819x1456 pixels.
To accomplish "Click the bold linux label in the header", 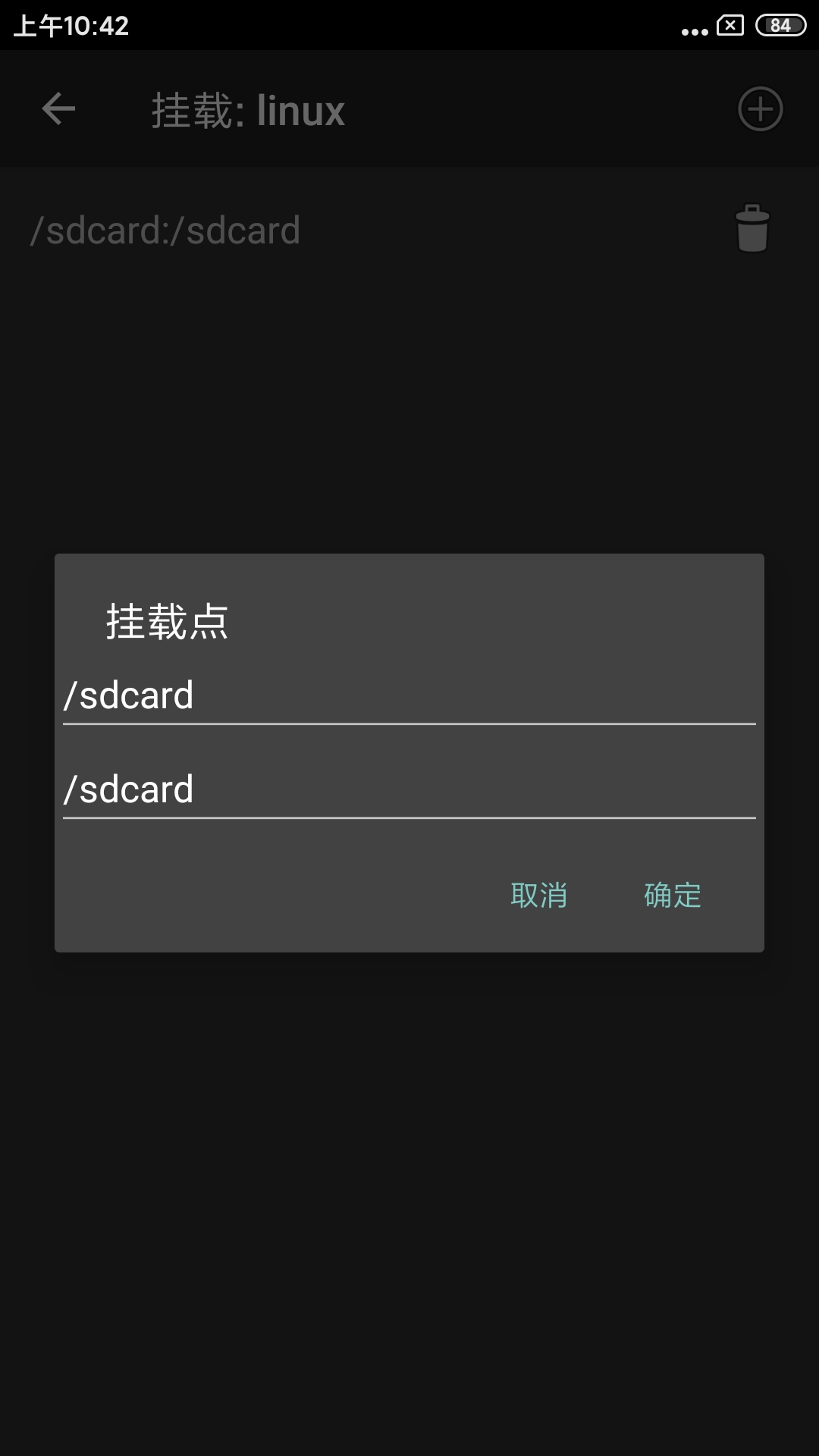I will coord(301,109).
